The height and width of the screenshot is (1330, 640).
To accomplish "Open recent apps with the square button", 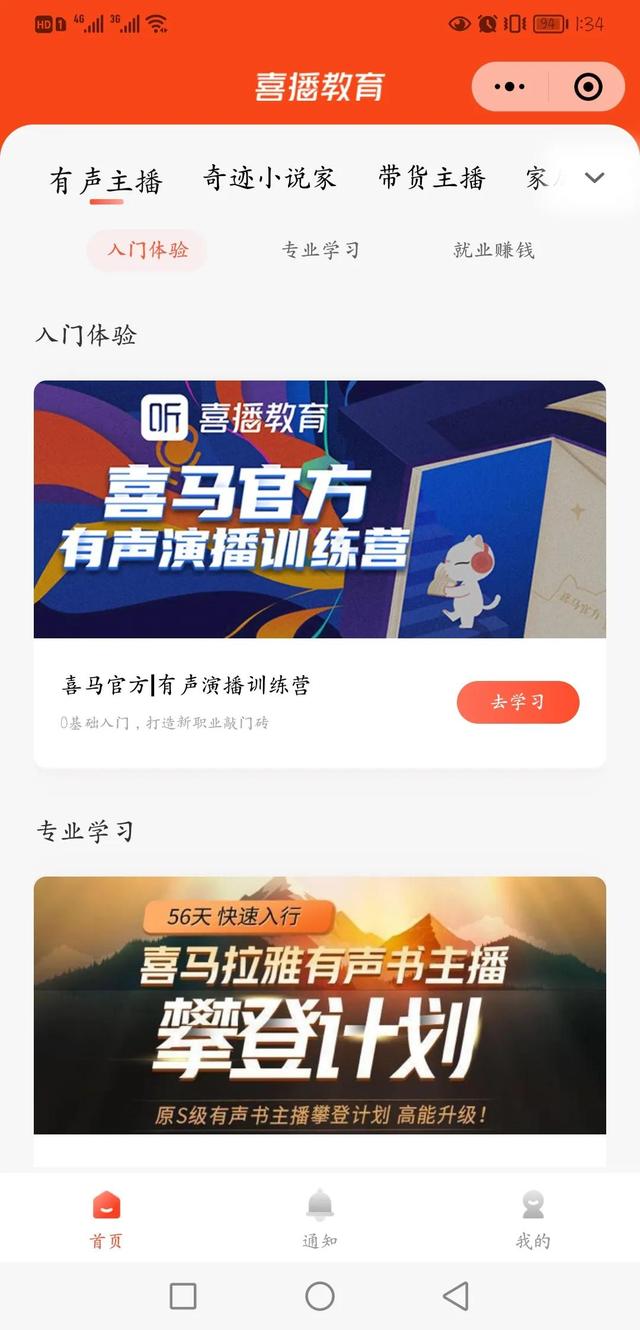I will point(183,1296).
